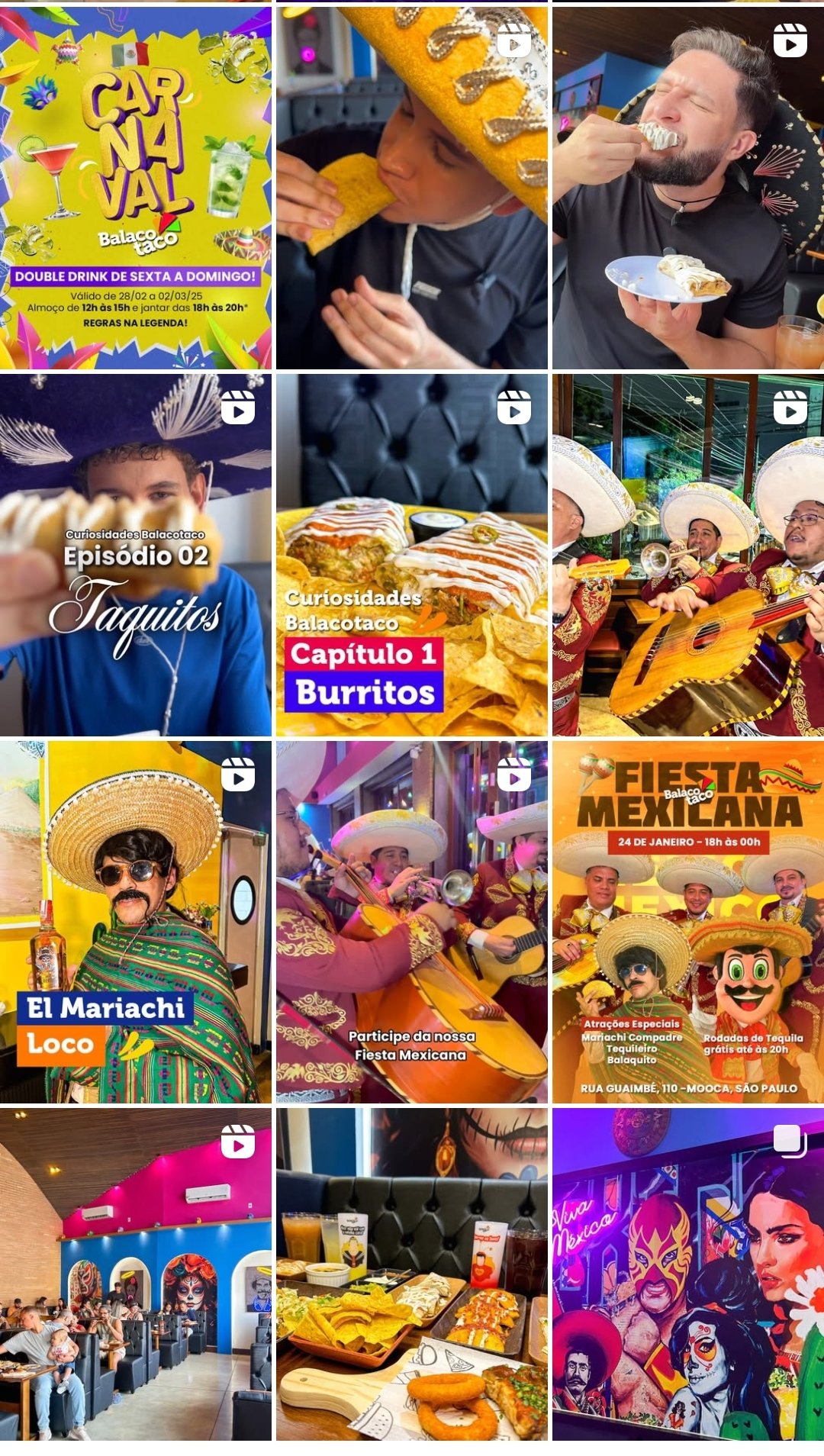Open the El Mariachi Loco reel
Screen dimensions: 824x1456
(136, 922)
